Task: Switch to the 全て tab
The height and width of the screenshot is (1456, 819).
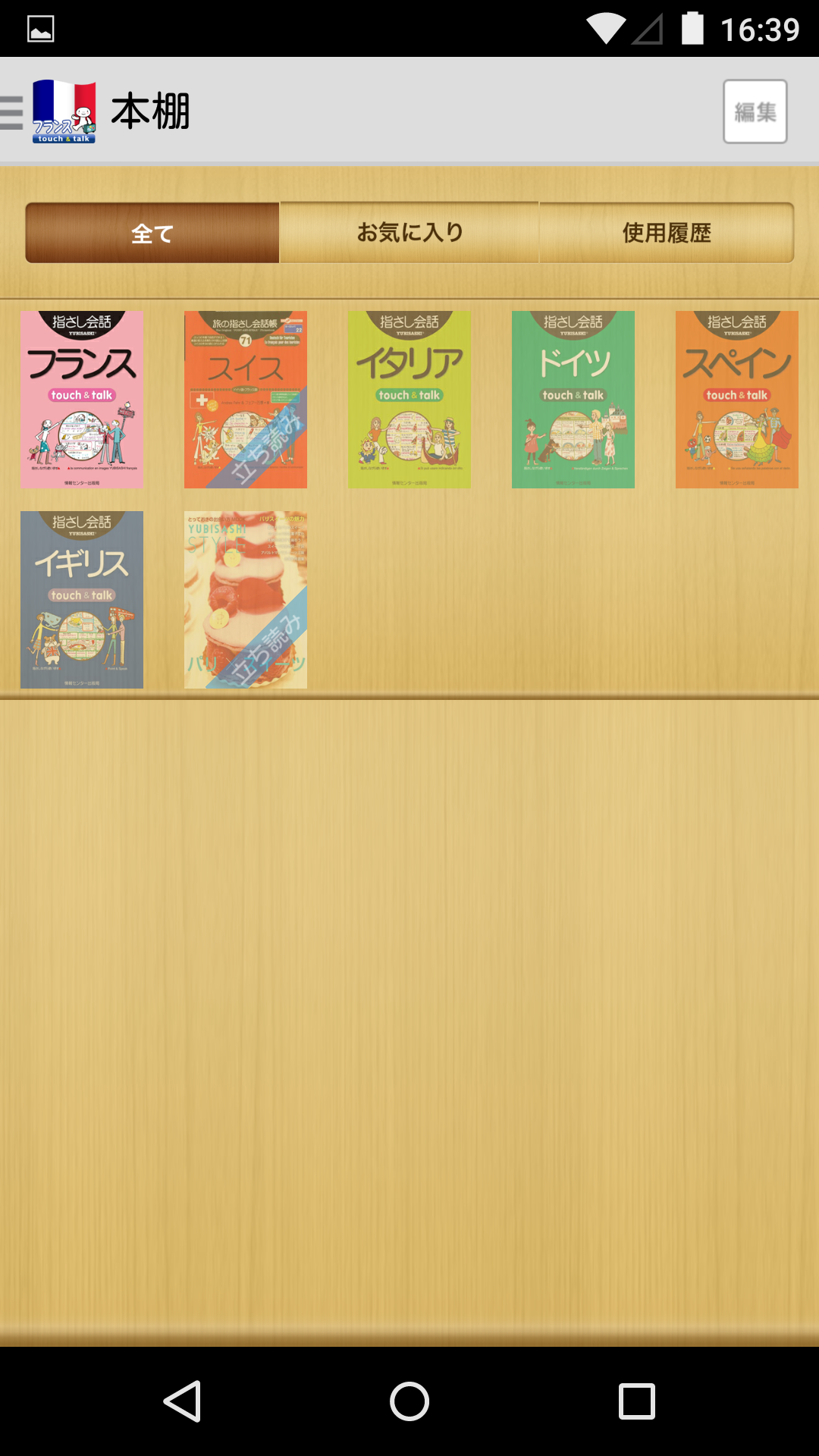Action: pyautogui.click(x=152, y=233)
